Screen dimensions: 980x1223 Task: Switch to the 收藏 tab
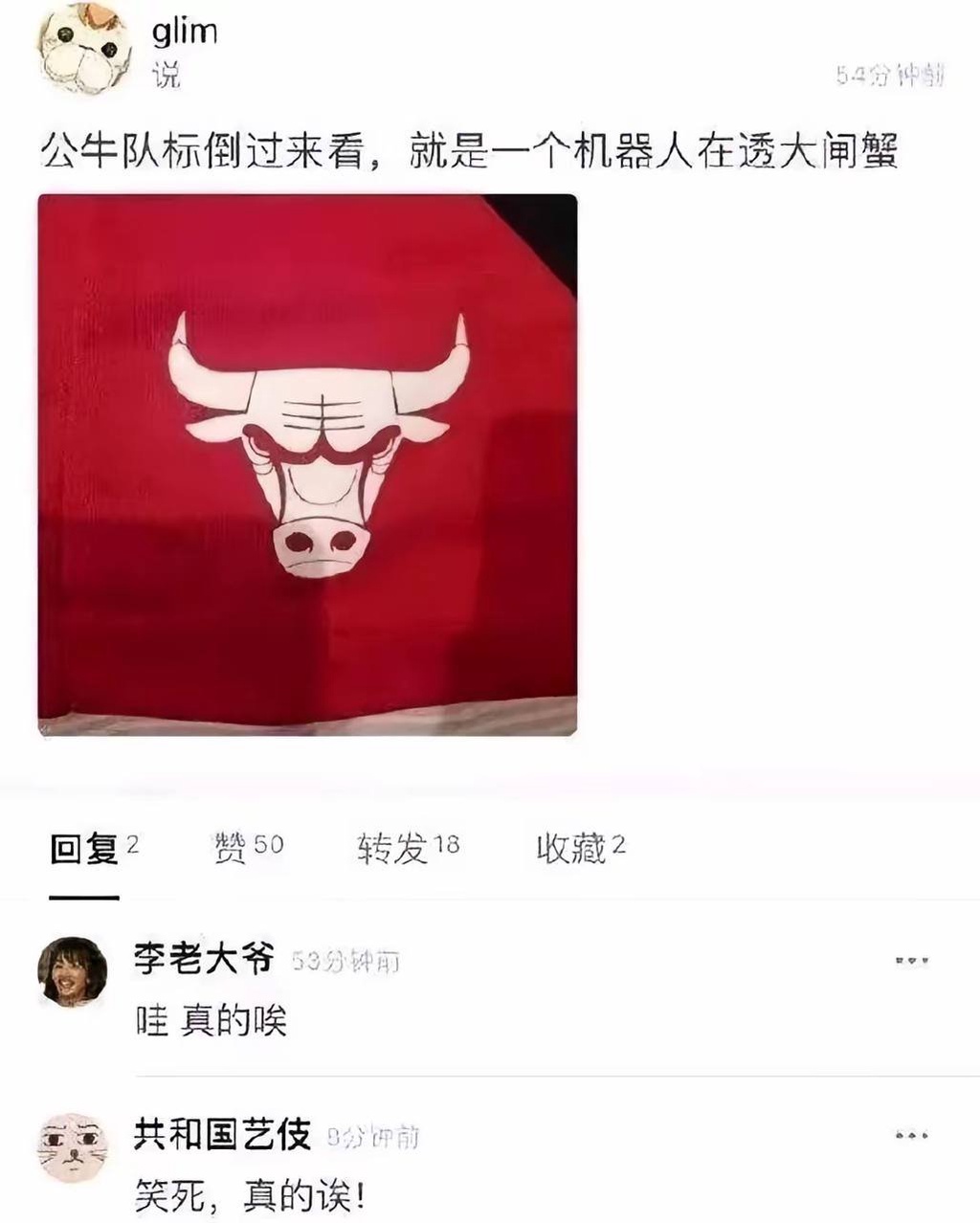point(580,847)
